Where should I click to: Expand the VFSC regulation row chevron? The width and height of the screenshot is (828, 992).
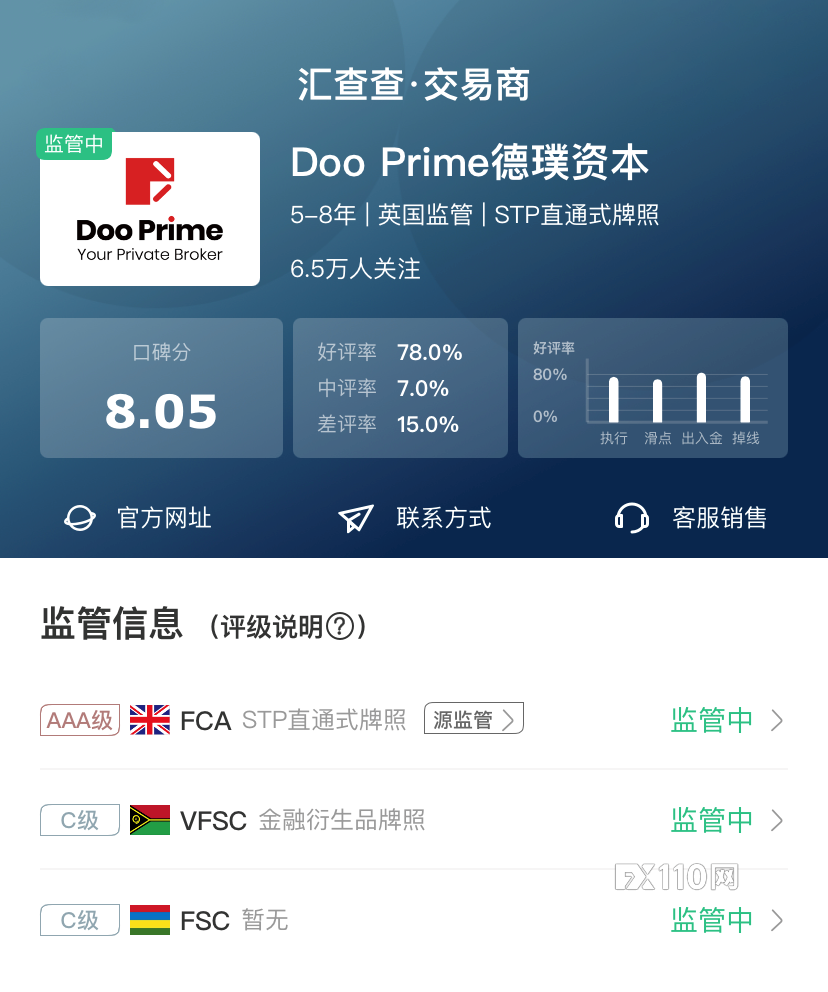777,820
